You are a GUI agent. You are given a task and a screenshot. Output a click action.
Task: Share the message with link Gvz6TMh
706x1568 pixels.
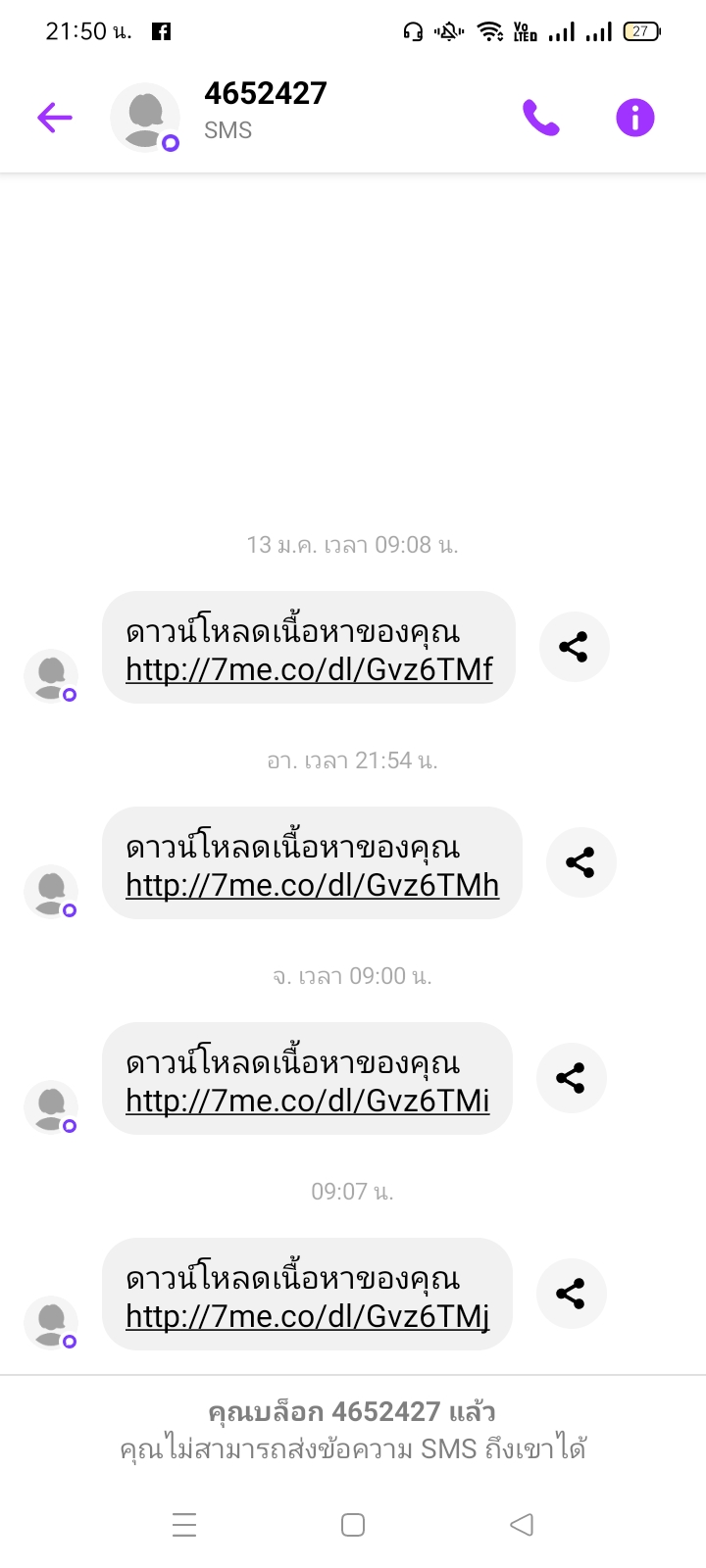tap(580, 862)
